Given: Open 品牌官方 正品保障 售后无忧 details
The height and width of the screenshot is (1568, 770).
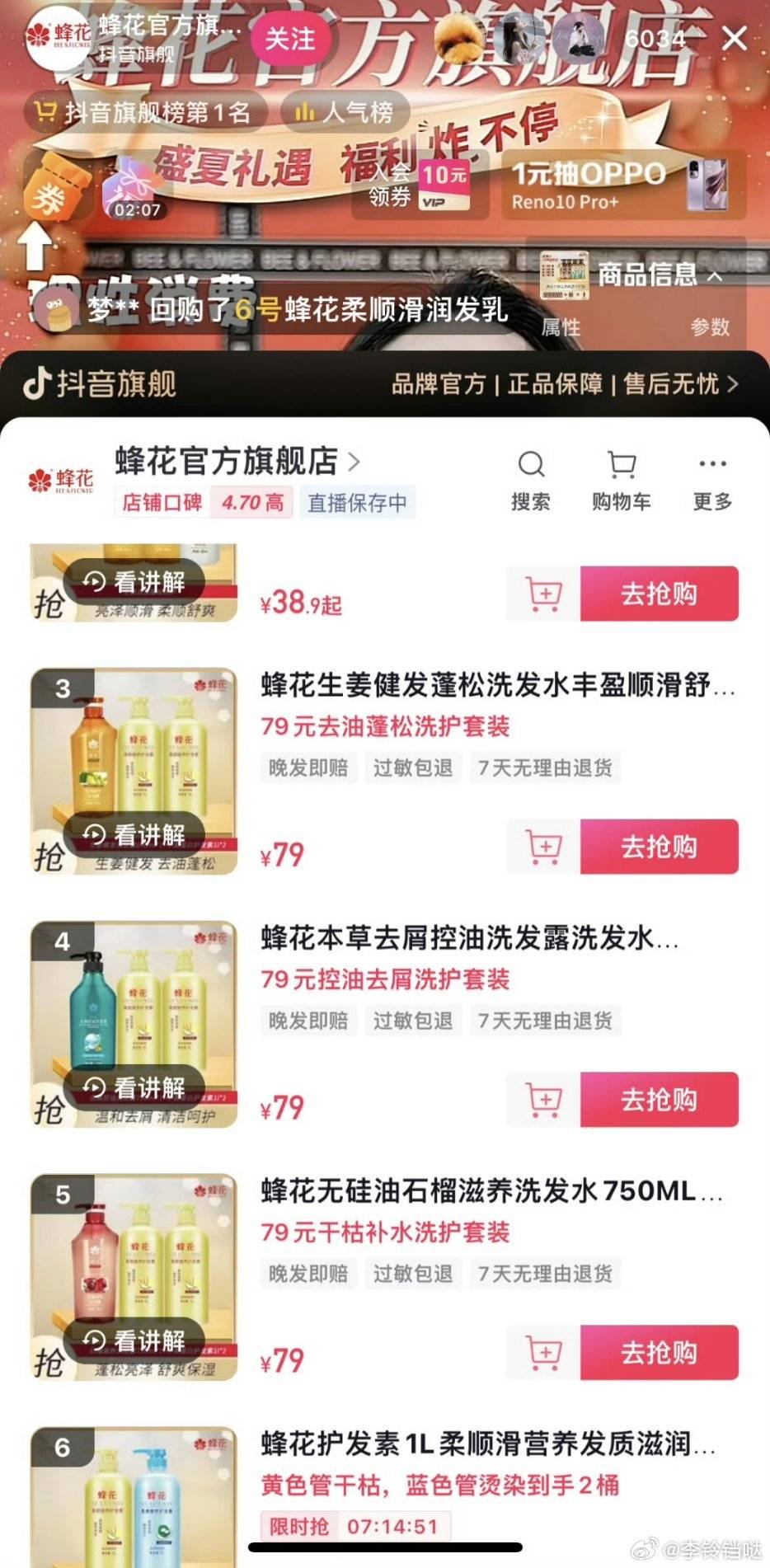Looking at the screenshot, I should pyautogui.click(x=564, y=384).
